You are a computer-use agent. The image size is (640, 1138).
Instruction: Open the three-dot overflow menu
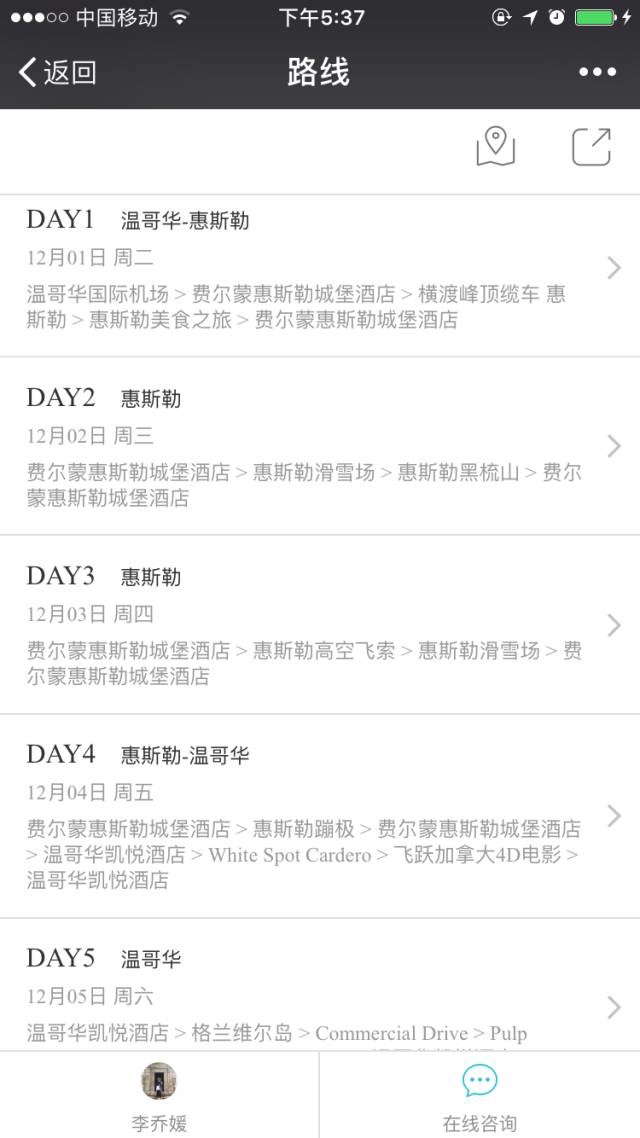pyautogui.click(x=598, y=72)
